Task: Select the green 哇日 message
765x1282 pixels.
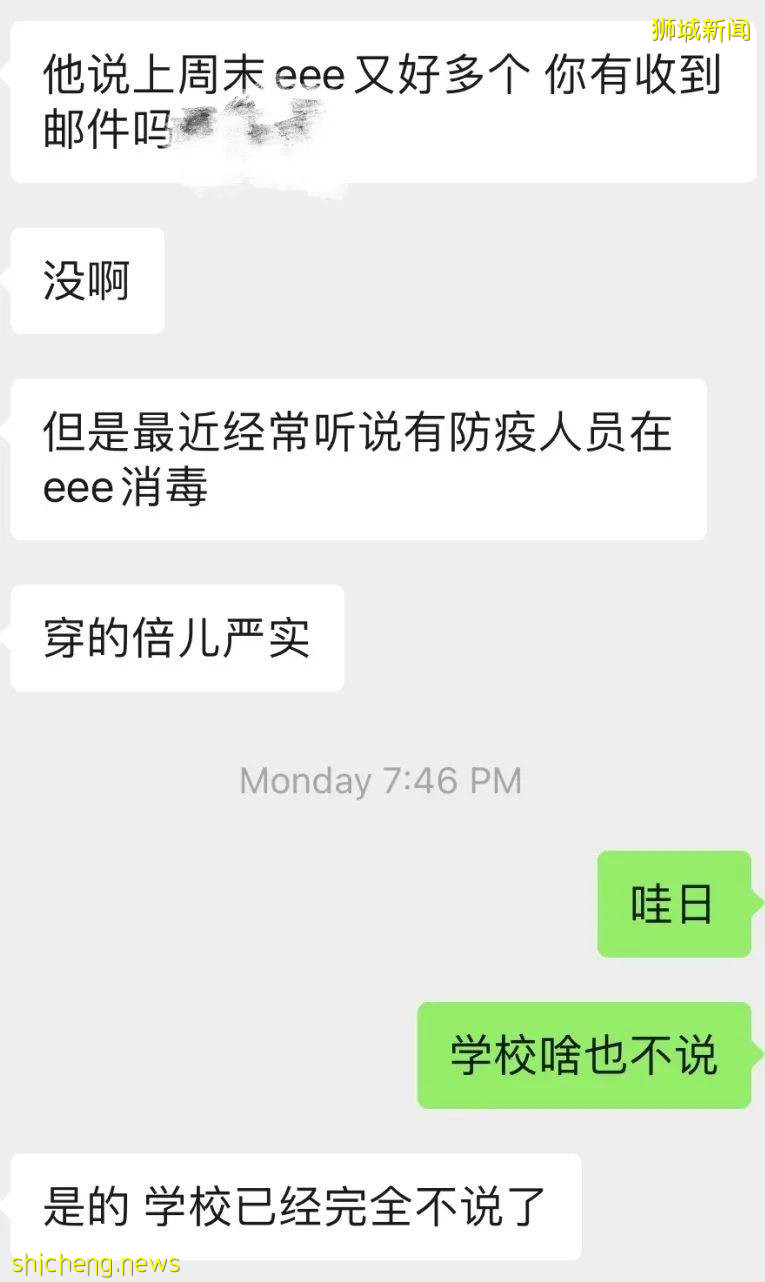Action: coord(674,903)
